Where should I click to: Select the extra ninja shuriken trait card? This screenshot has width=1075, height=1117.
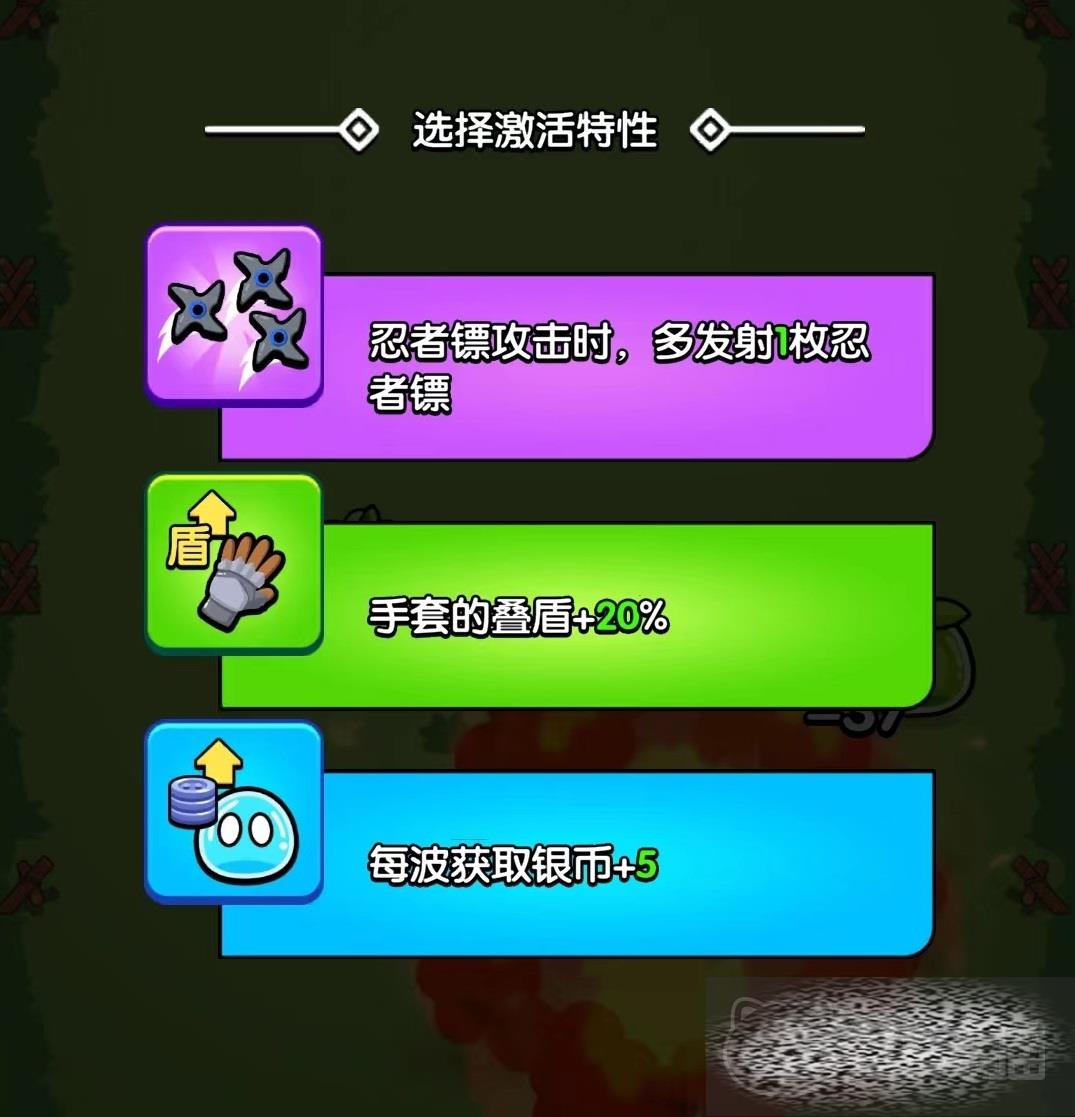tap(575, 366)
